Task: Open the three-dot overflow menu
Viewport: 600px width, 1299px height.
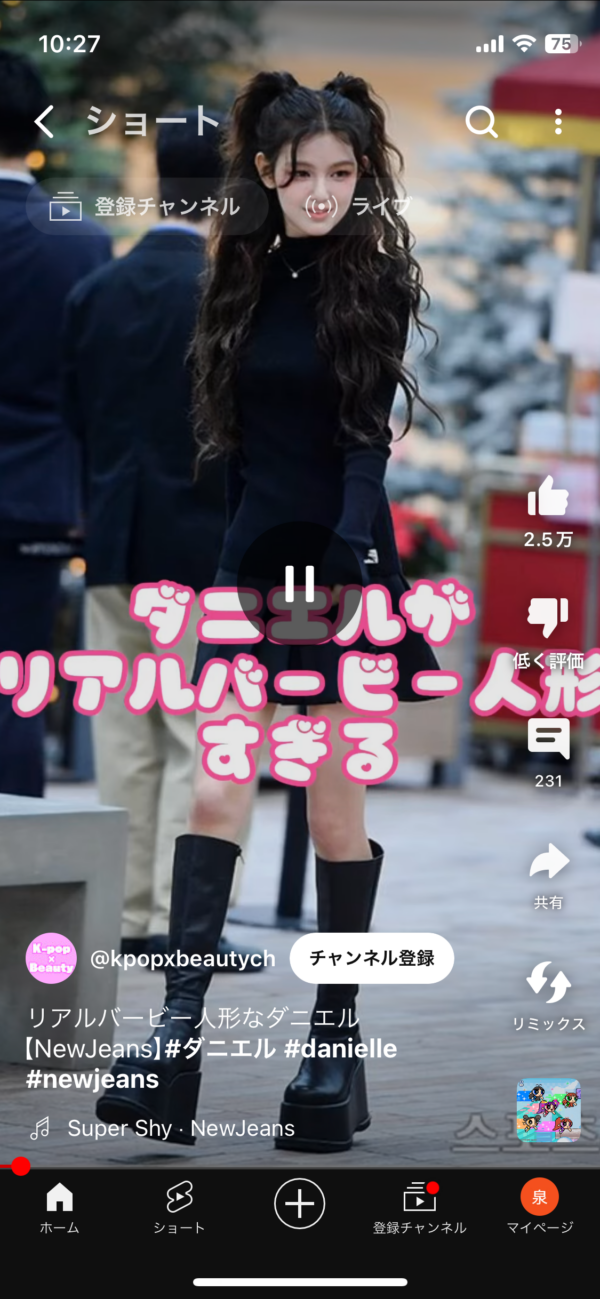Action: point(558,122)
